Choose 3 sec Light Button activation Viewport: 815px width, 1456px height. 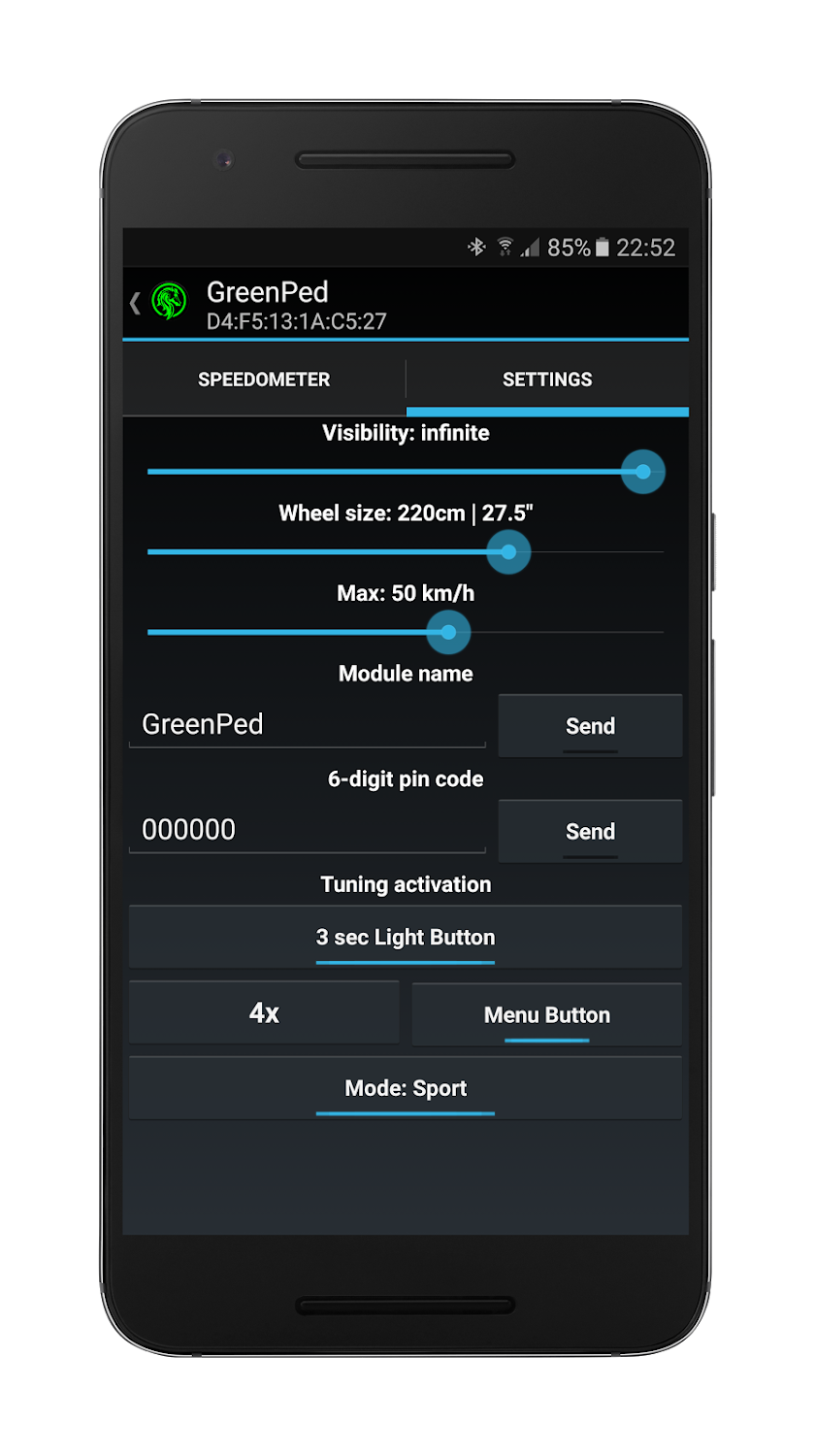click(406, 937)
